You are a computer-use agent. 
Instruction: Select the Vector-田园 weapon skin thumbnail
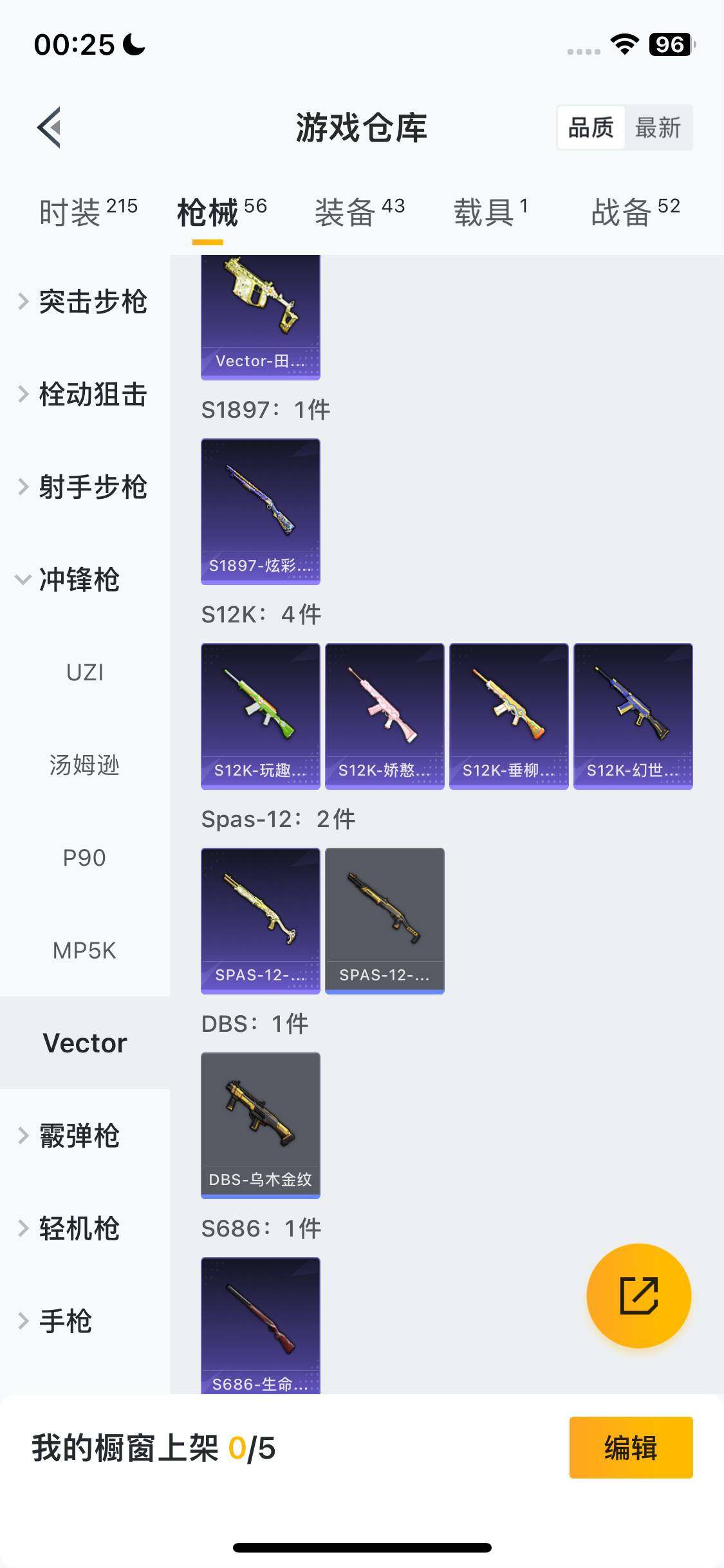coord(260,315)
